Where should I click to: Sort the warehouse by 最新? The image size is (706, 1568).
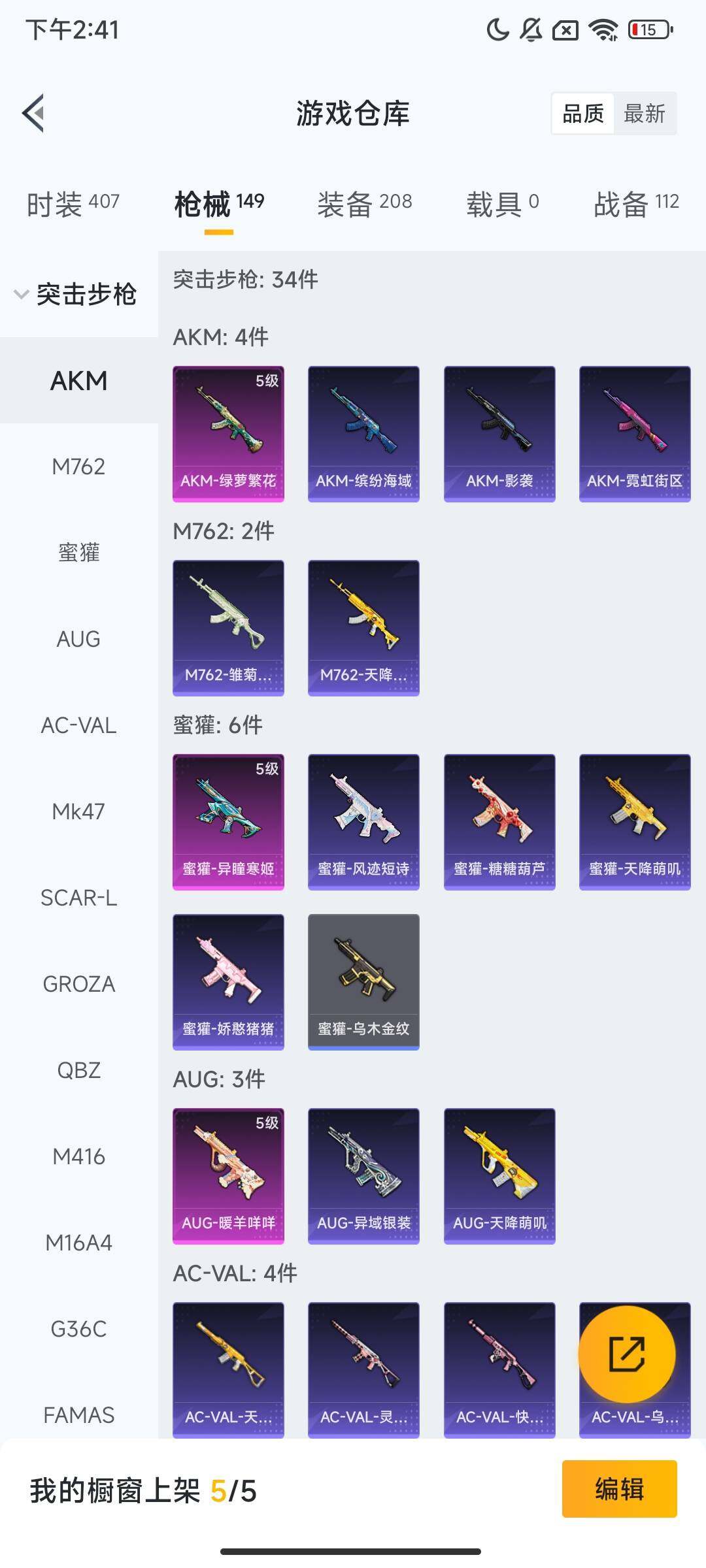[x=644, y=114]
